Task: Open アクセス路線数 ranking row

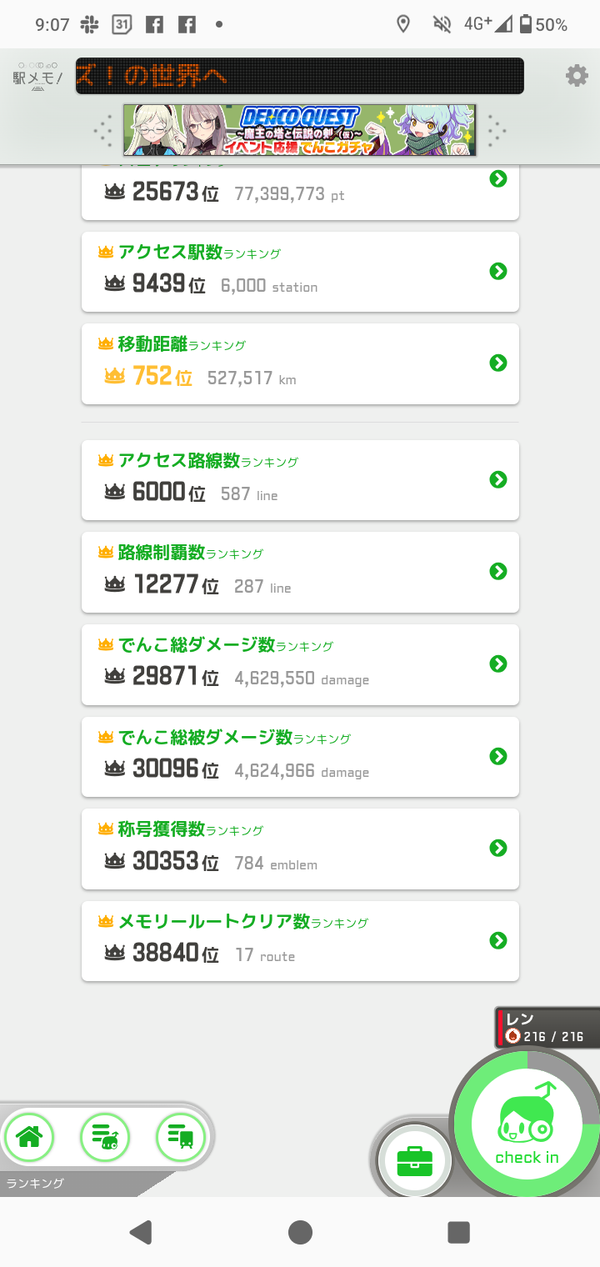Action: point(300,480)
